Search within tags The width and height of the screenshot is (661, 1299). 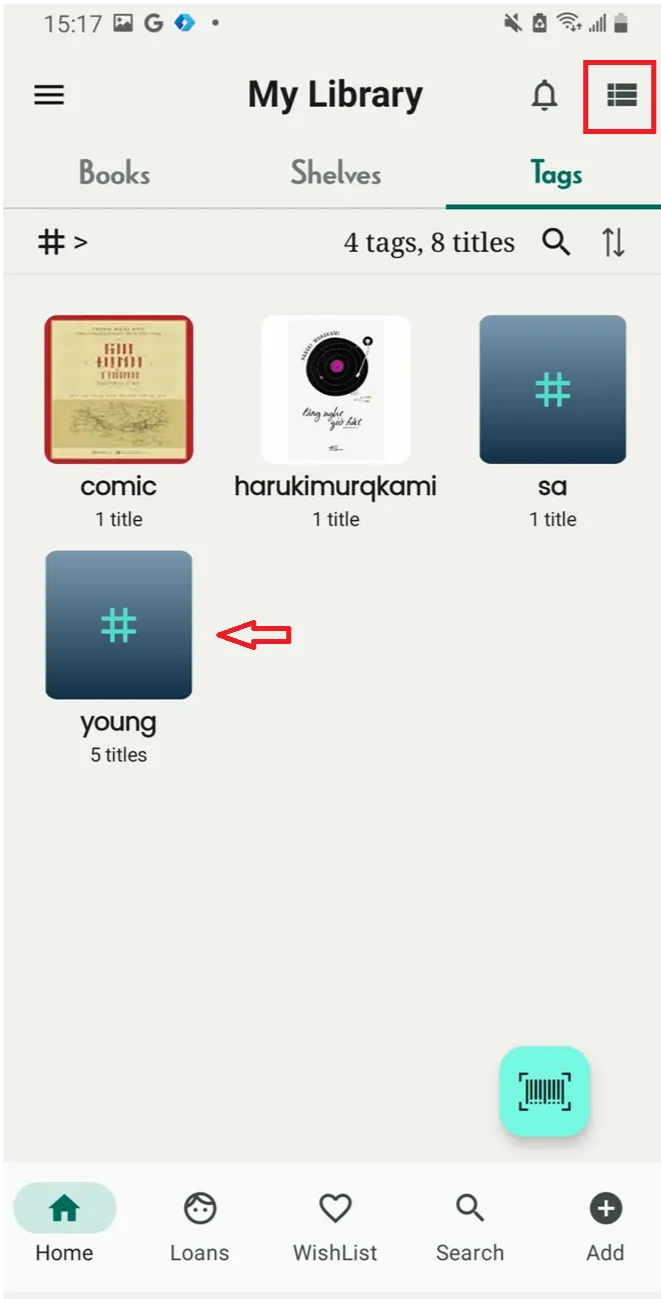(556, 241)
